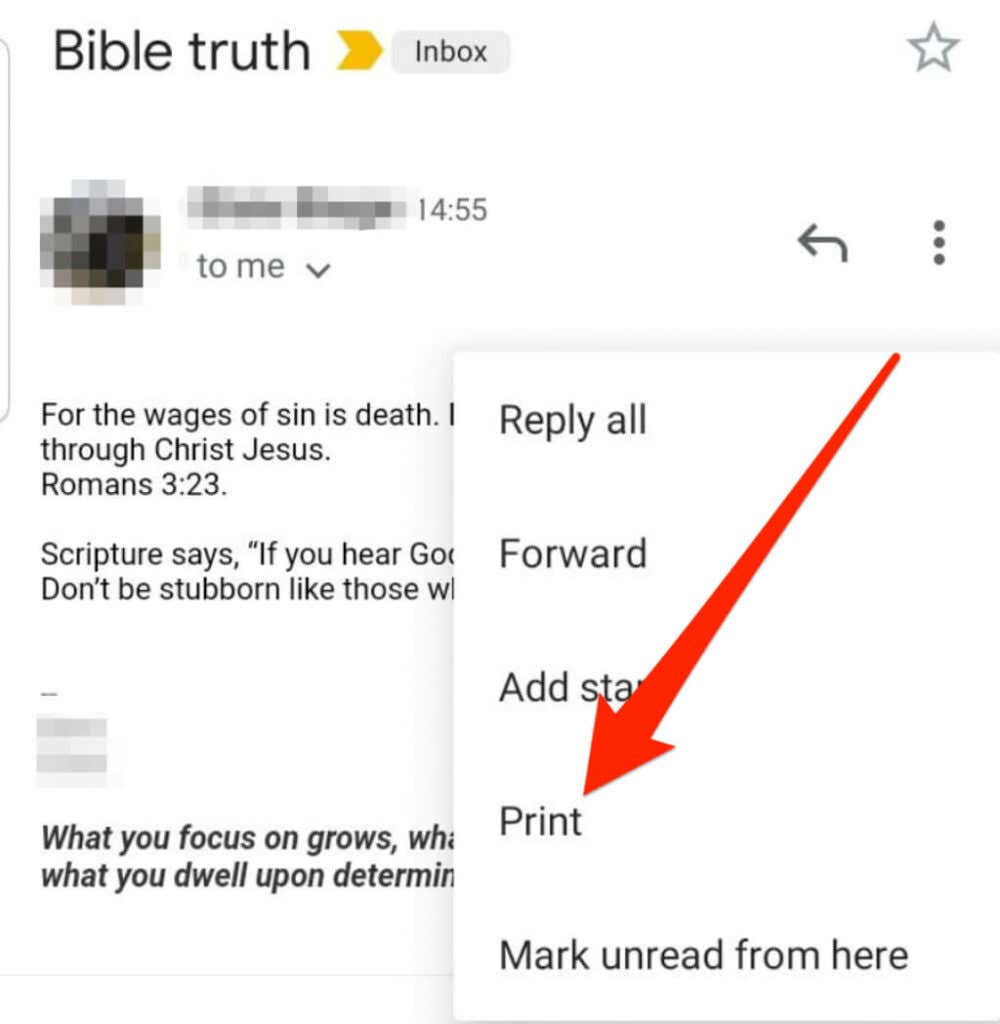Viewport: 1000px width, 1024px height.
Task: Click the 14:55 timestamp
Action: 451,209
